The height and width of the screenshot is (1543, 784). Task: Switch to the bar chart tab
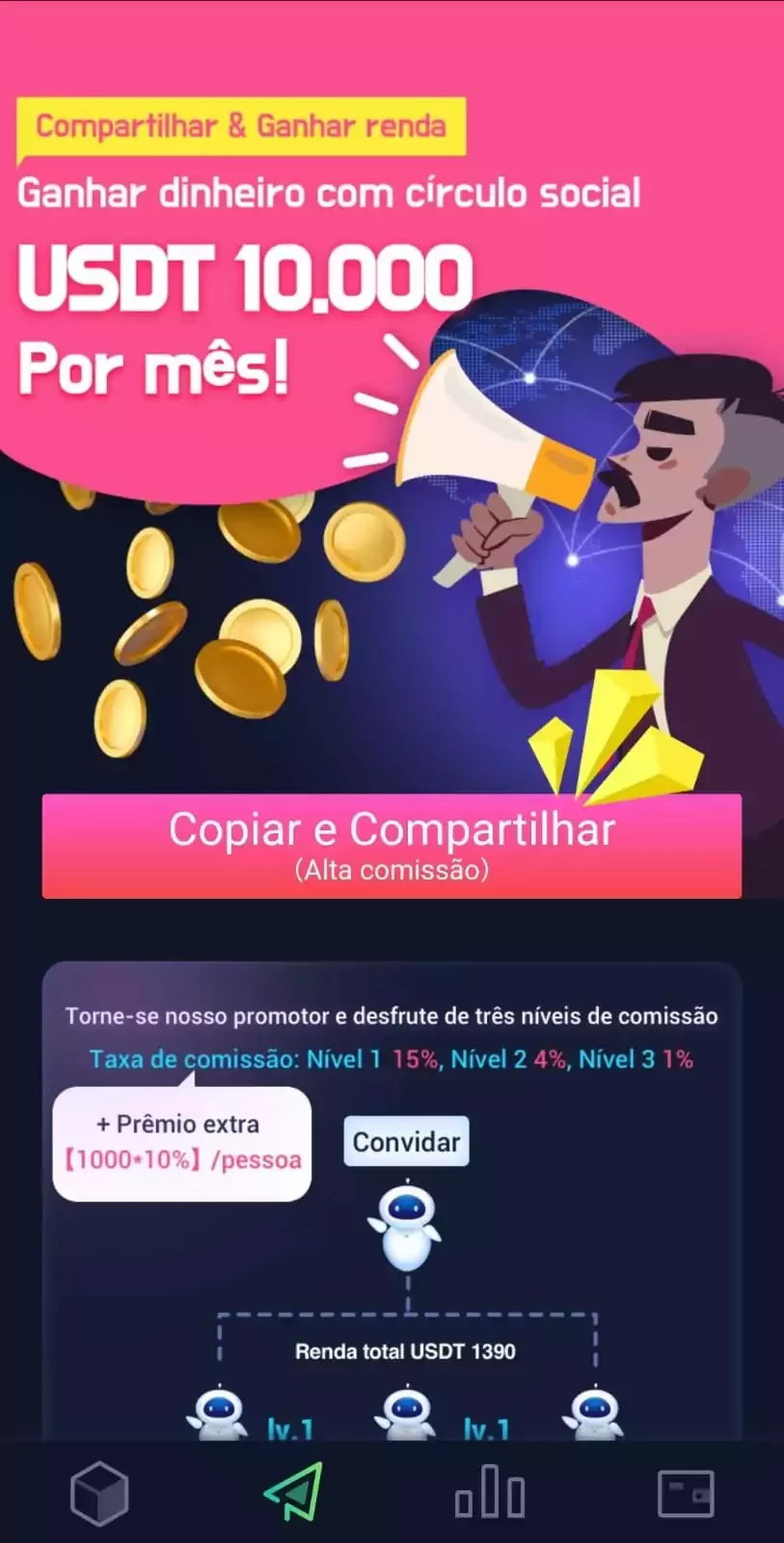click(x=490, y=1494)
